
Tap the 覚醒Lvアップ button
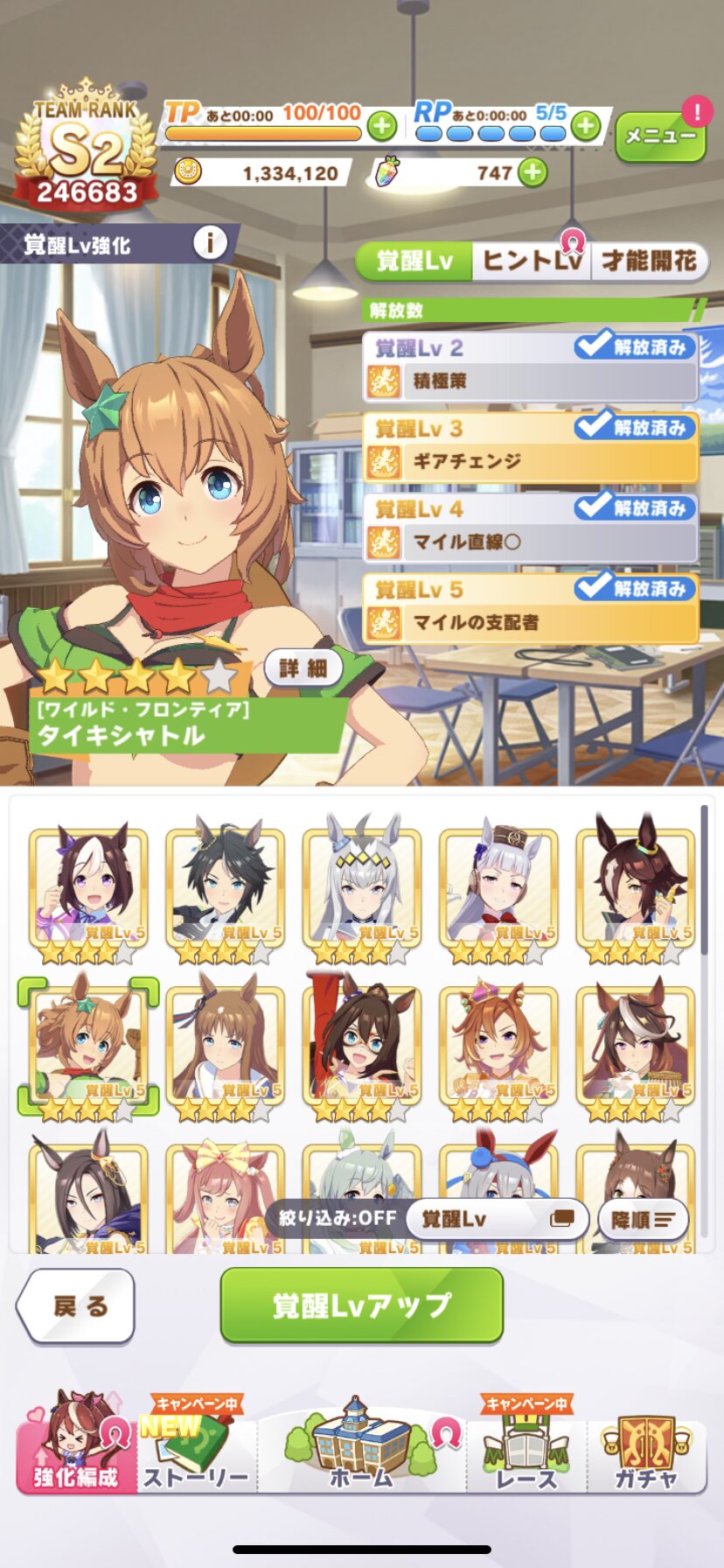[x=362, y=1305]
